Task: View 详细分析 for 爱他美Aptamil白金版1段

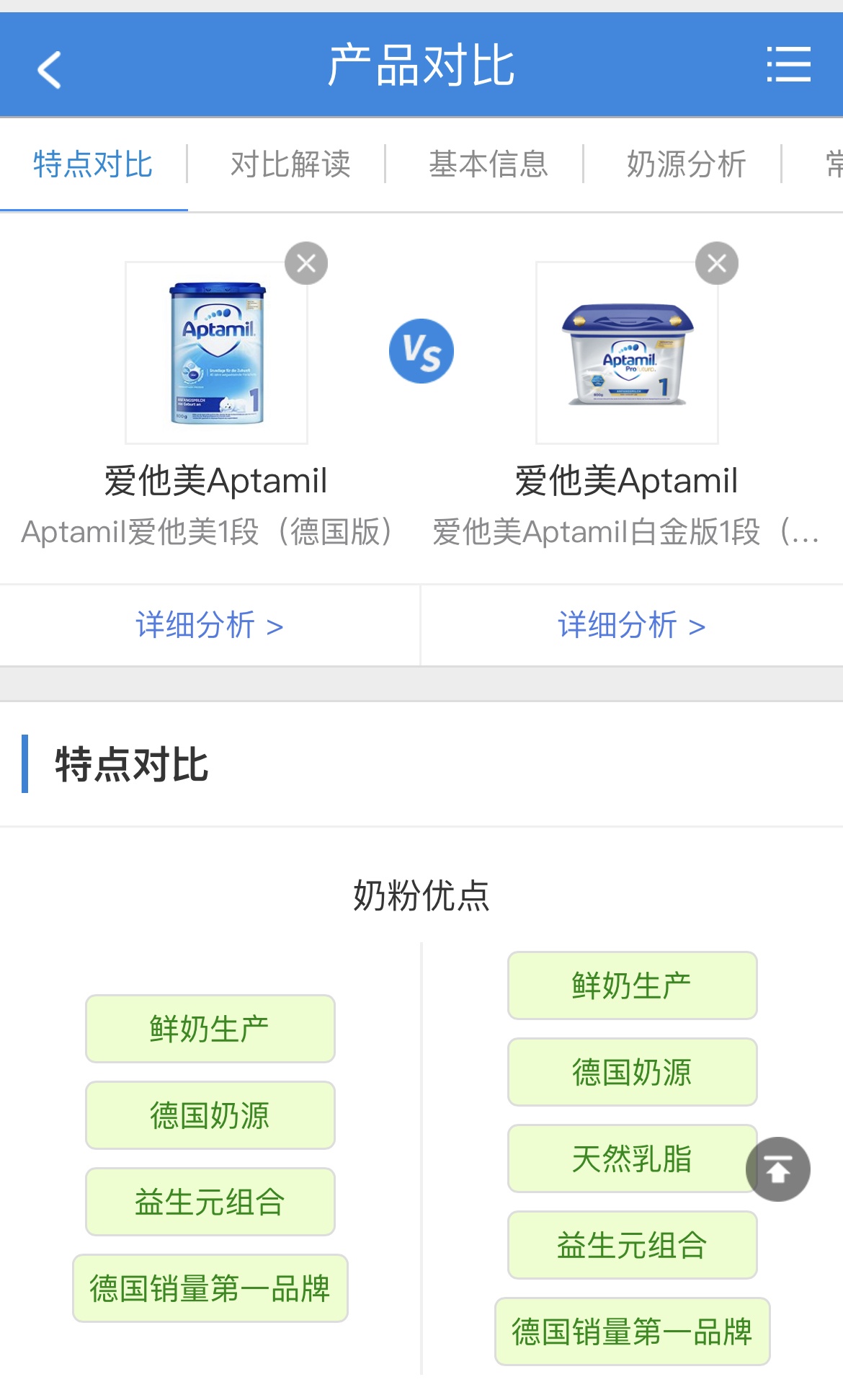Action: (631, 625)
